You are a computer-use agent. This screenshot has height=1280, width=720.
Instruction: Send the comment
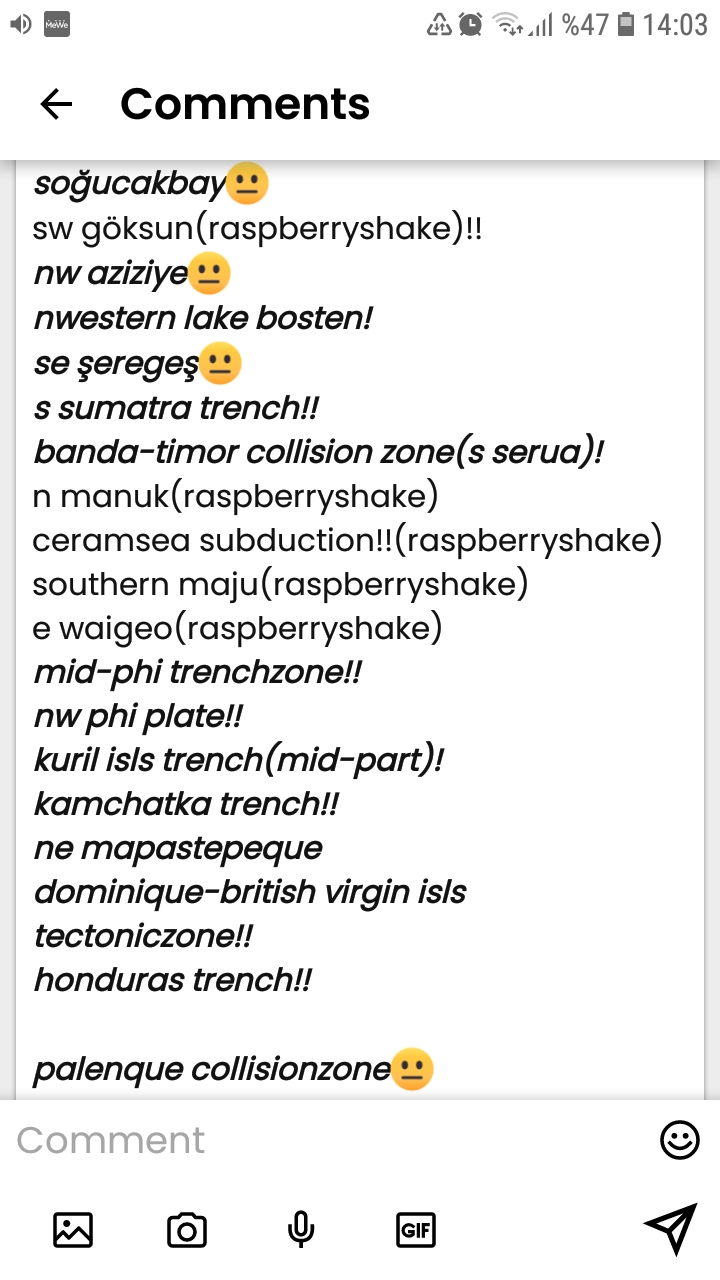tap(670, 1229)
